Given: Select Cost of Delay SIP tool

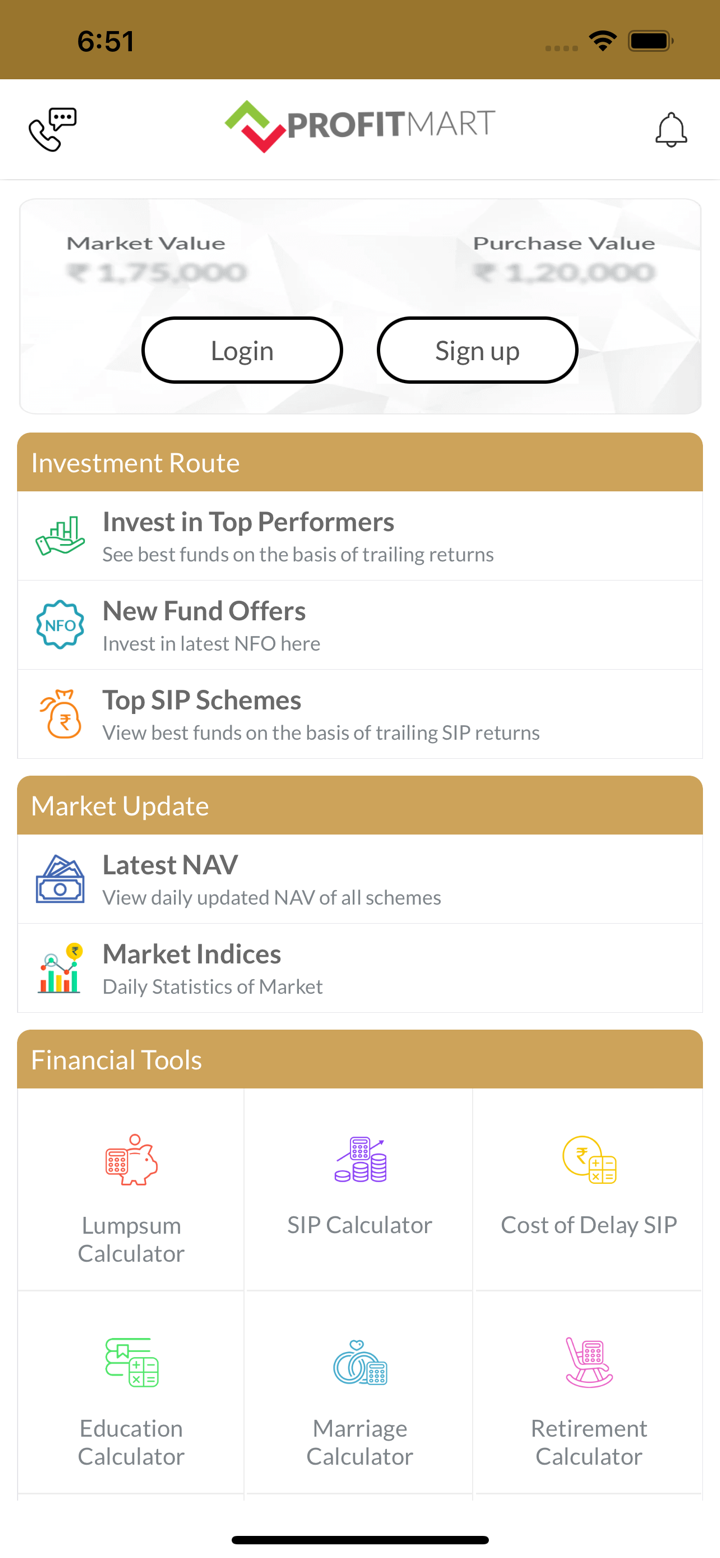Looking at the screenshot, I should pos(588,1190).
